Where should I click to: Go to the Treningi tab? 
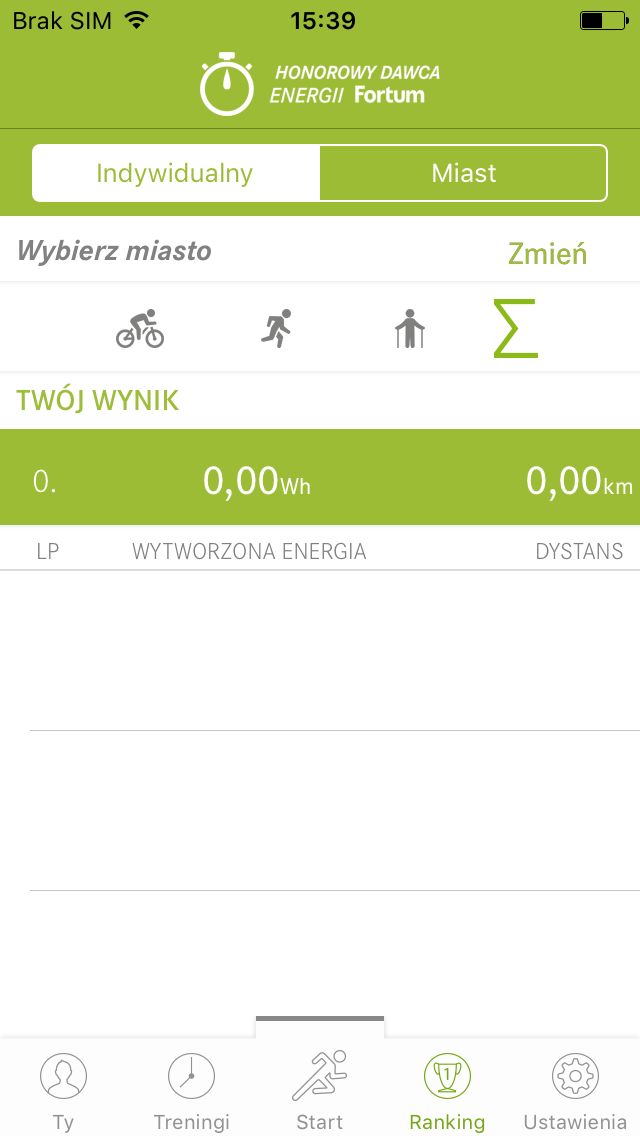pos(191,1090)
